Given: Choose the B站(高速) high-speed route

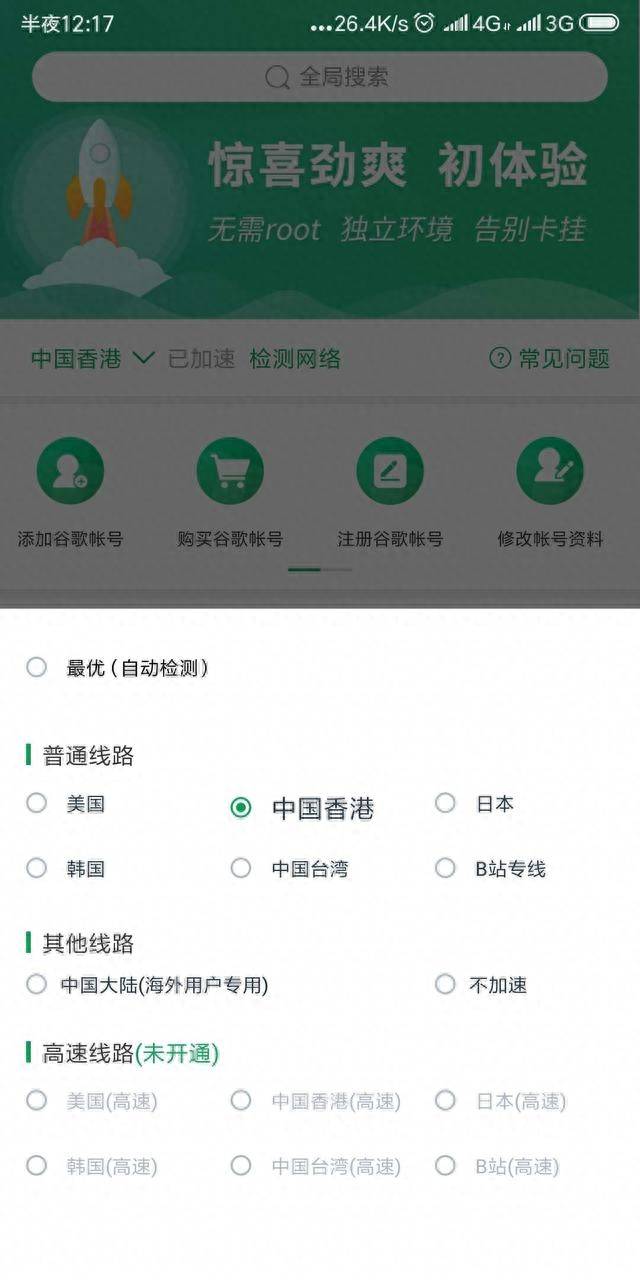Looking at the screenshot, I should [x=497, y=1166].
